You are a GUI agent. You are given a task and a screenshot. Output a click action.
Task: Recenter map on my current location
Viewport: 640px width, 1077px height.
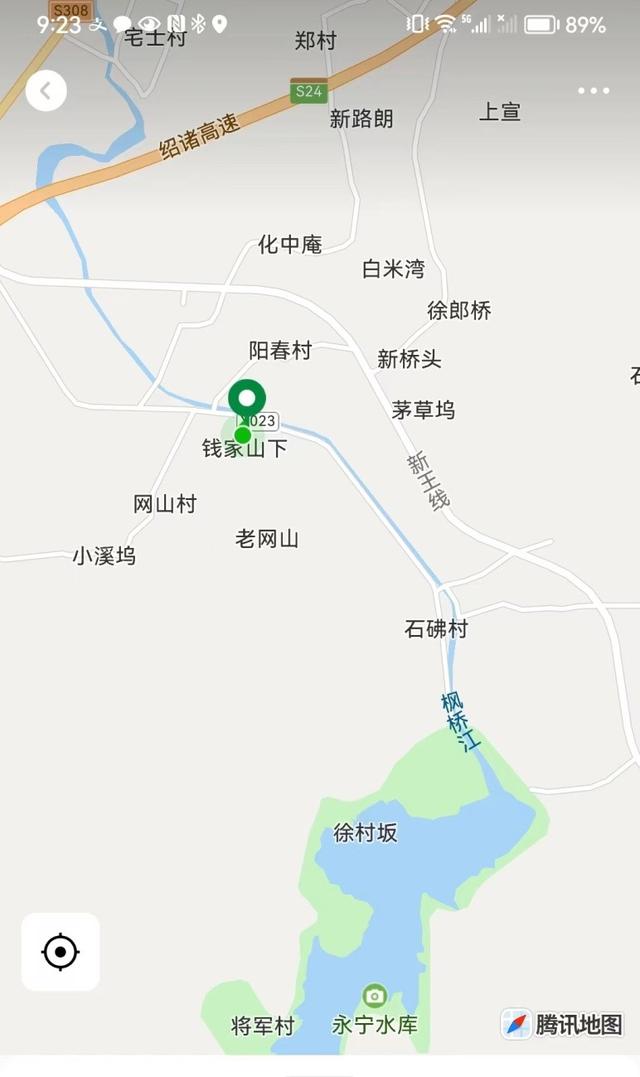tap(60, 952)
